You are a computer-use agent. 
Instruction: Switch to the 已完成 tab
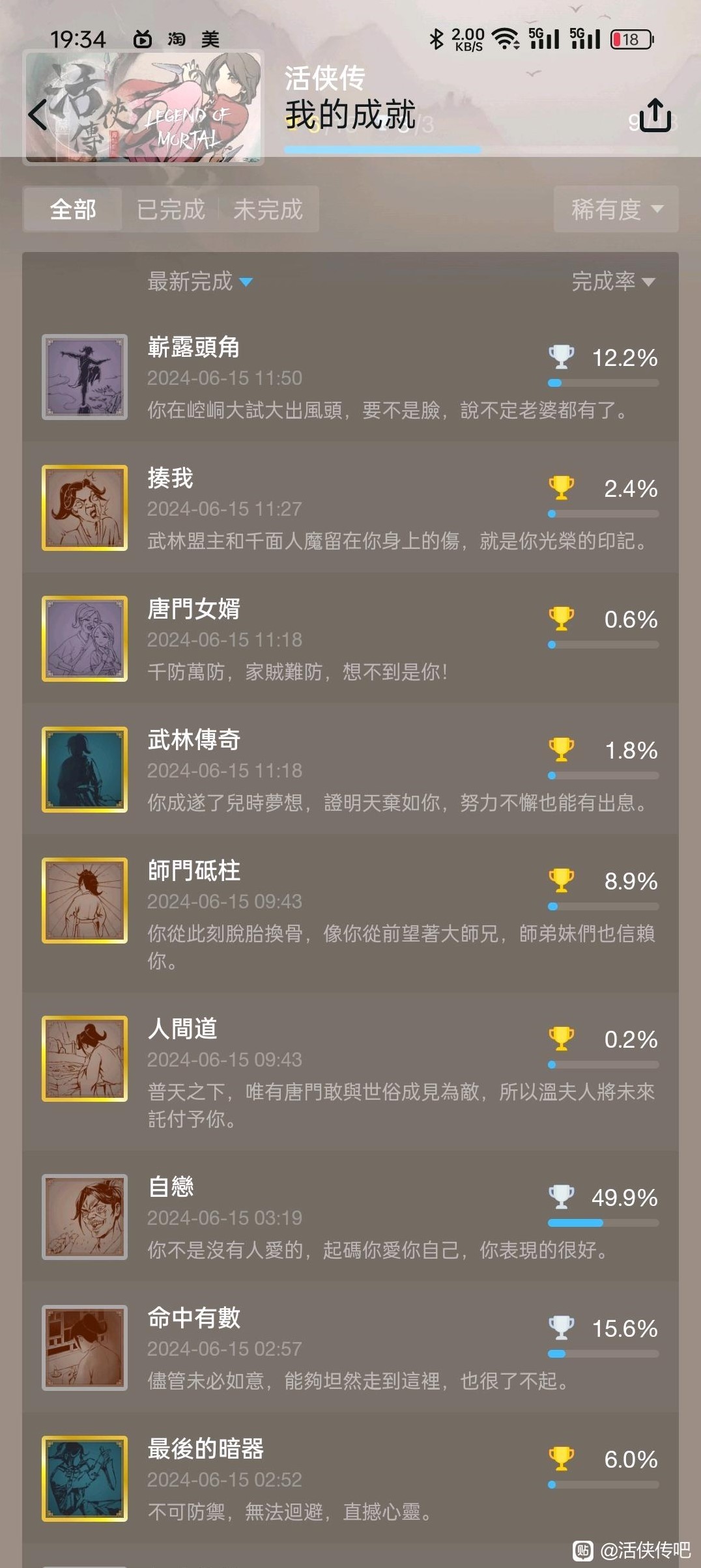170,209
